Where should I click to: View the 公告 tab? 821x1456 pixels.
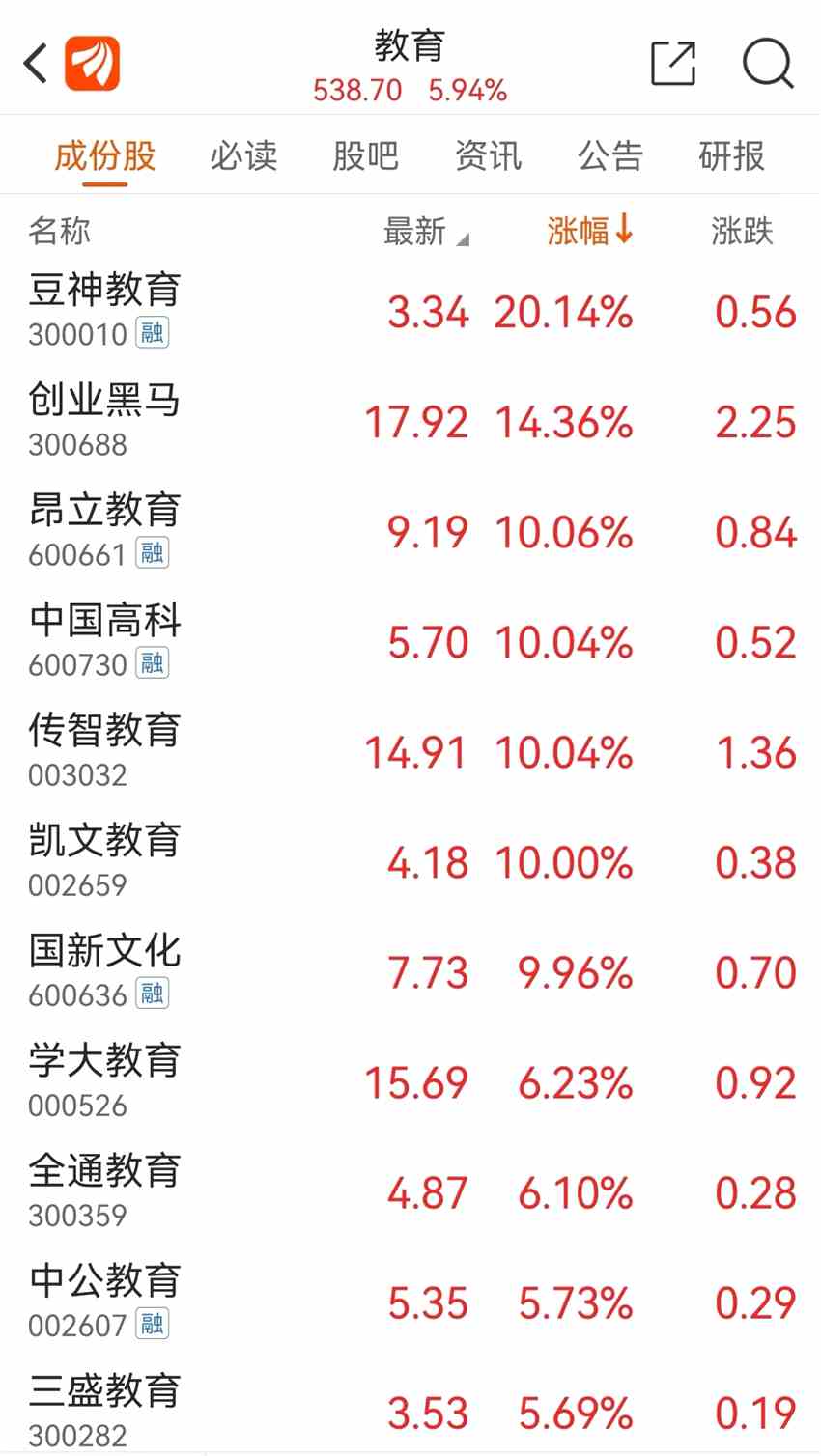coord(609,155)
